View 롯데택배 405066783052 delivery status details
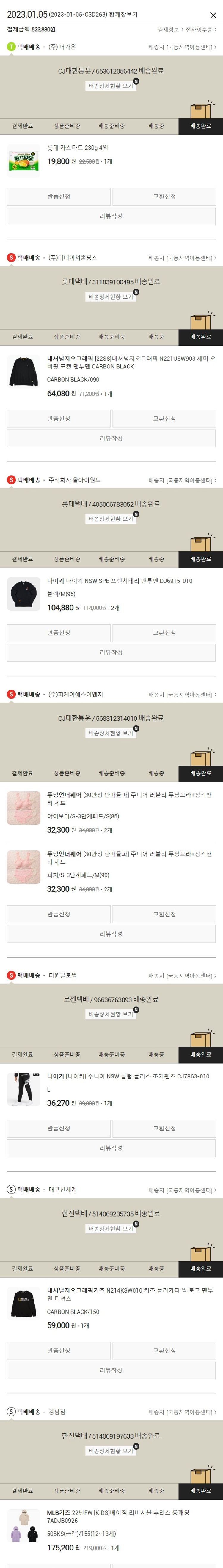The image size is (223, 1568). (111, 519)
